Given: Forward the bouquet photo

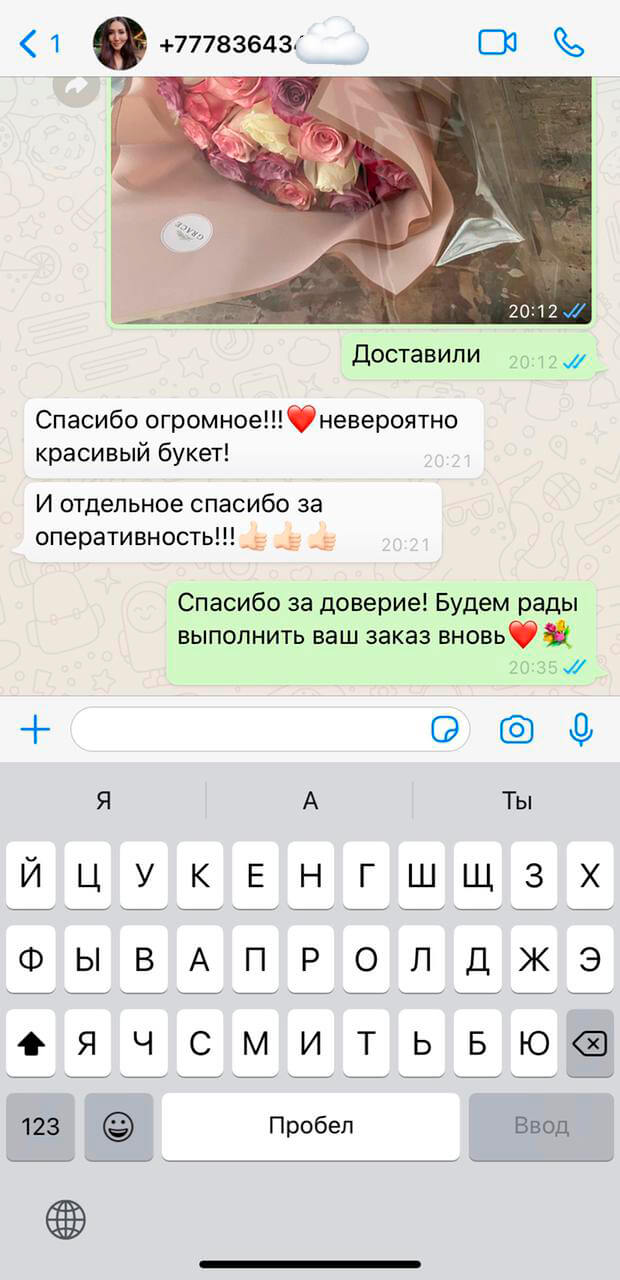Looking at the screenshot, I should pos(76,88).
